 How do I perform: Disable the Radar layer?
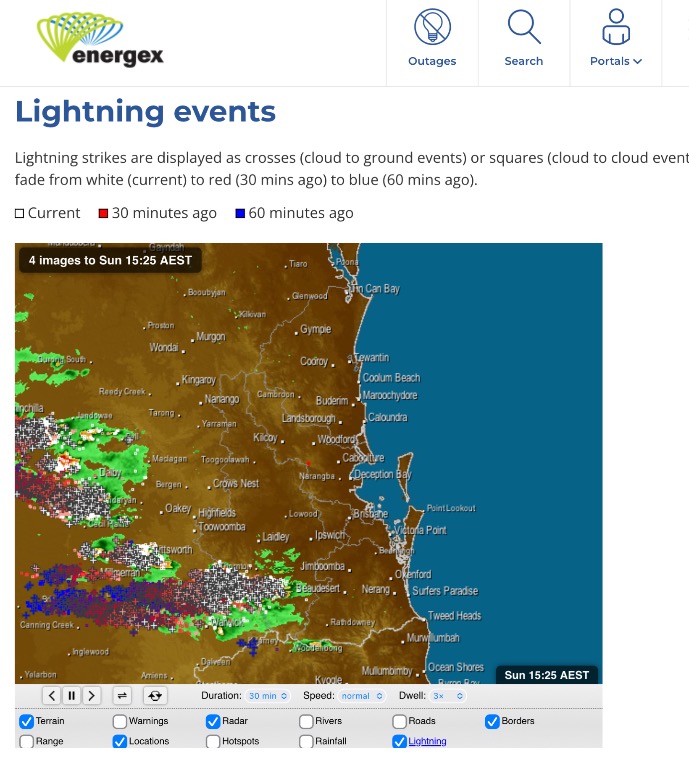213,721
